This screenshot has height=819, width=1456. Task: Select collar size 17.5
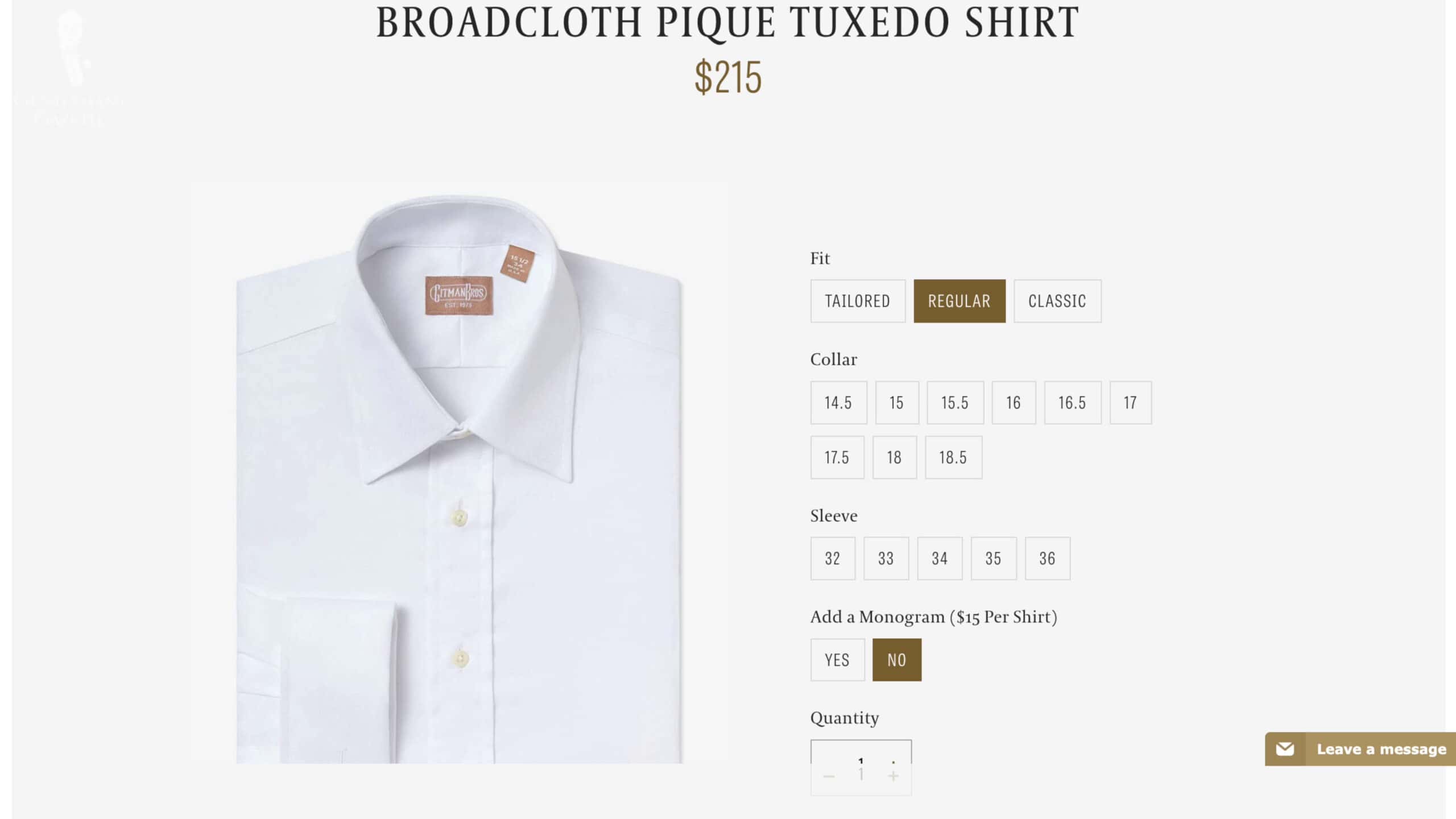click(x=837, y=457)
